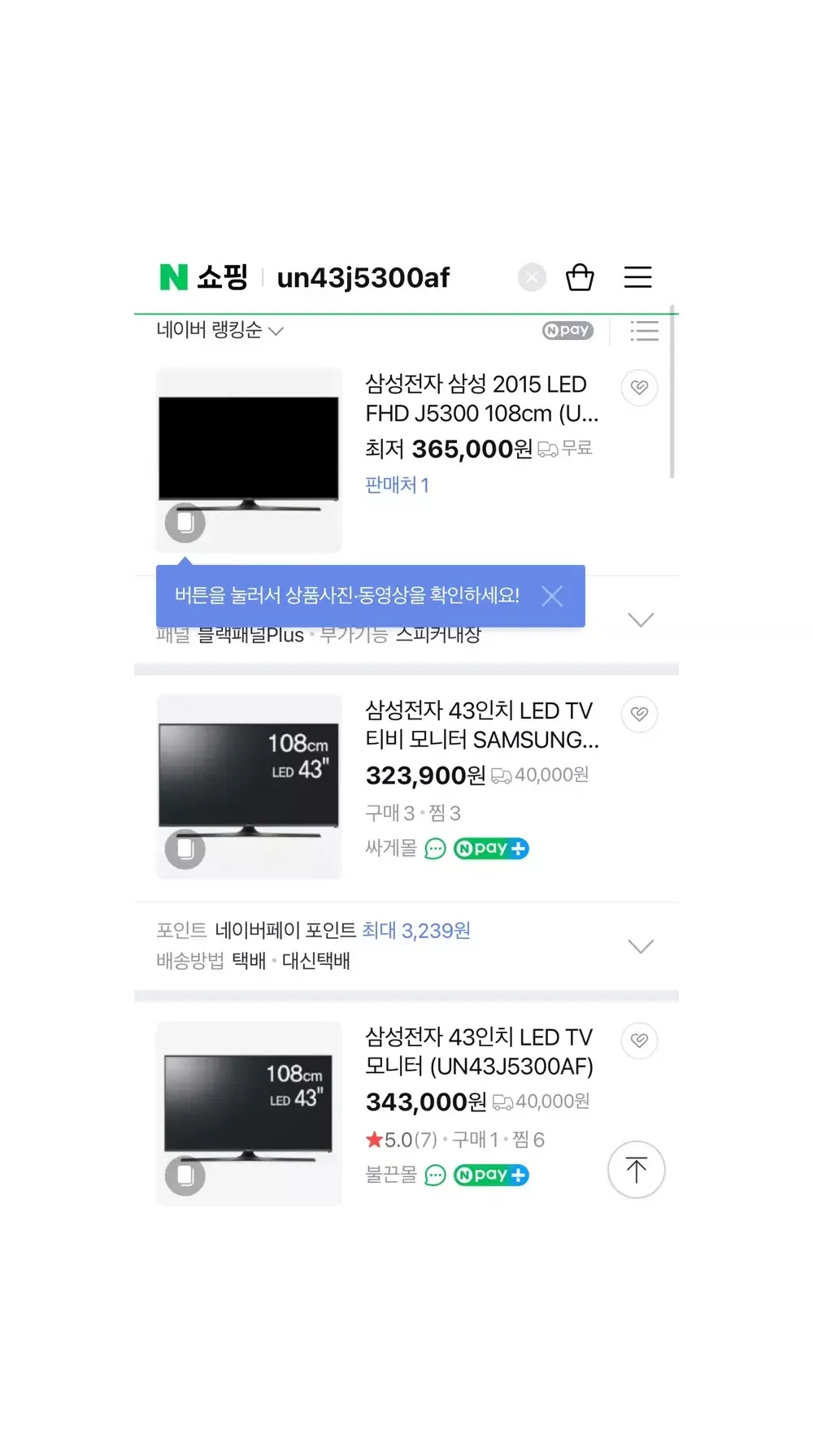Open the 323,900원 Samsung 43인치 TV listing

click(480, 725)
